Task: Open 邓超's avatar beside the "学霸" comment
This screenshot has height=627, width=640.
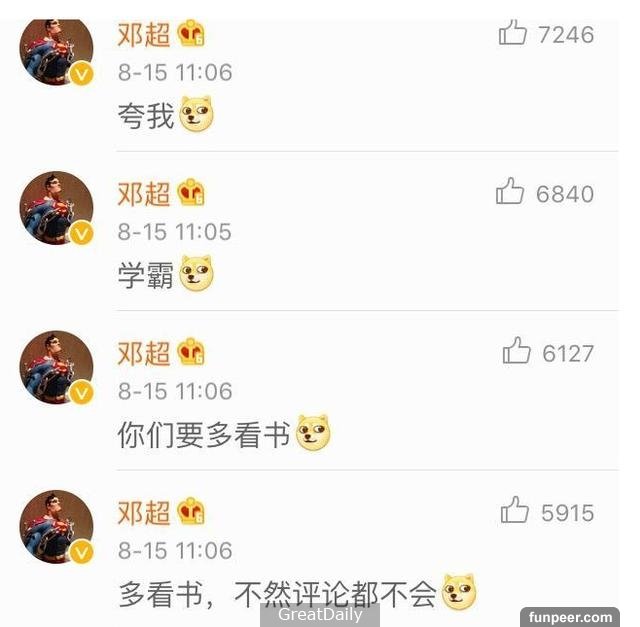Action: coord(57,208)
